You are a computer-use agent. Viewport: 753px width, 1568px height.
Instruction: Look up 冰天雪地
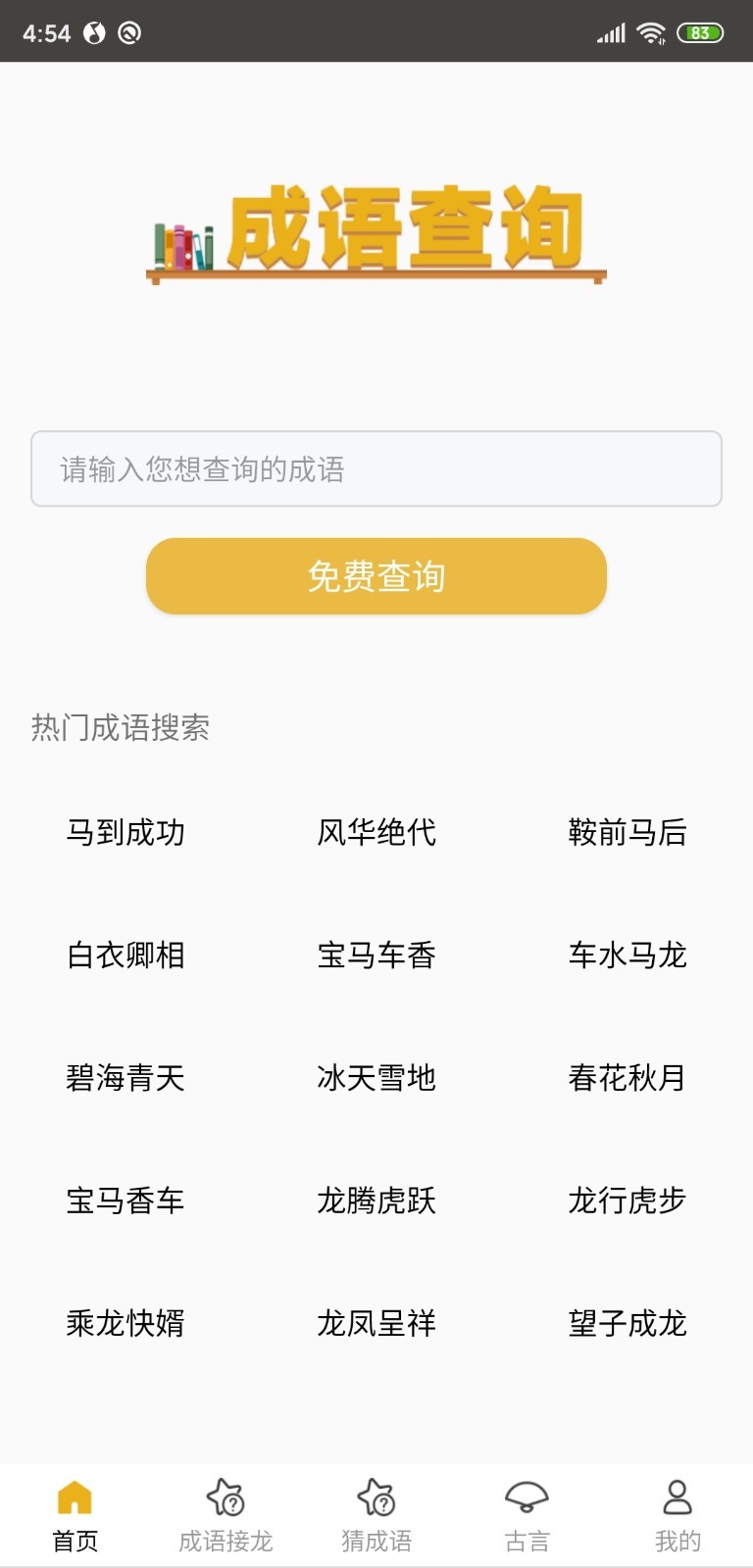376,1078
